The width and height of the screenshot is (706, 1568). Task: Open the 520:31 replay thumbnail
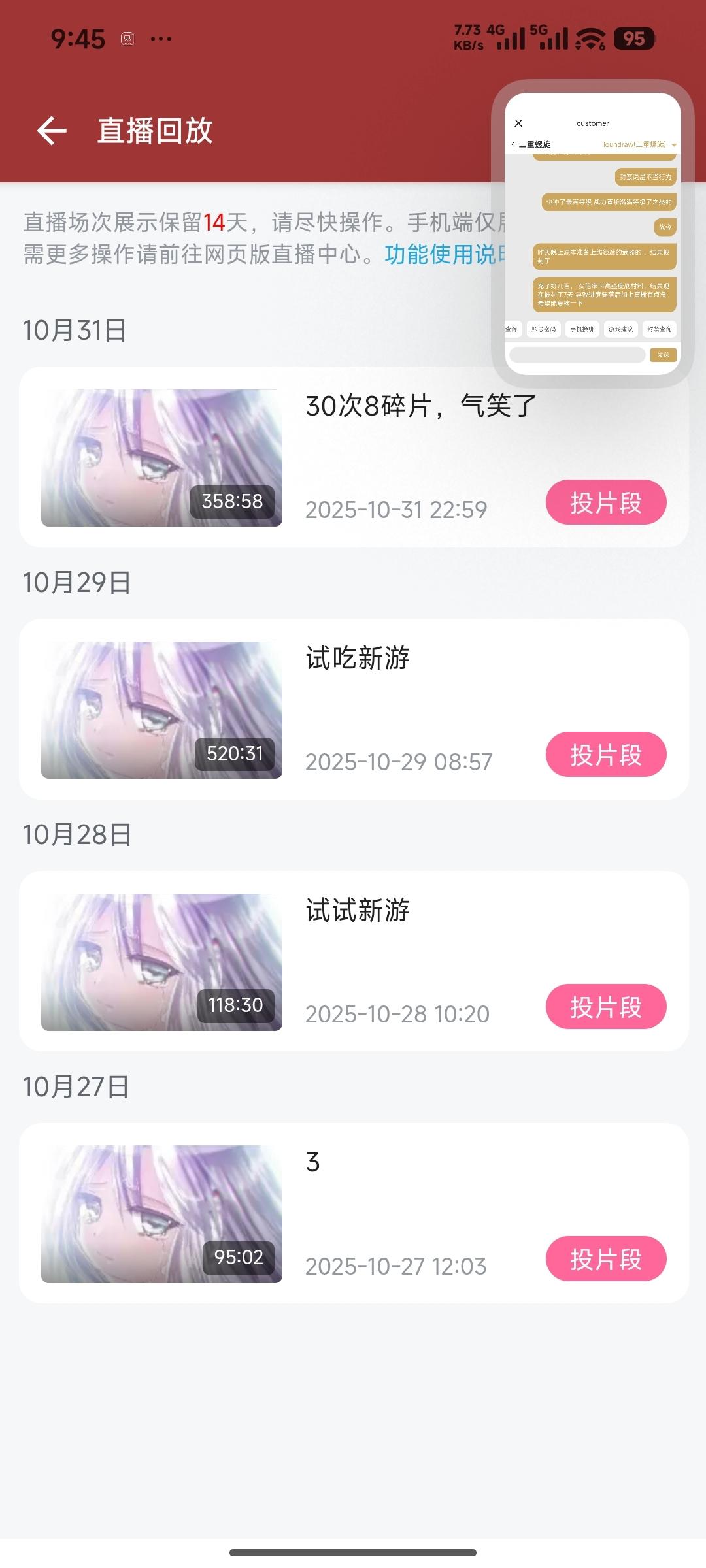[161, 710]
